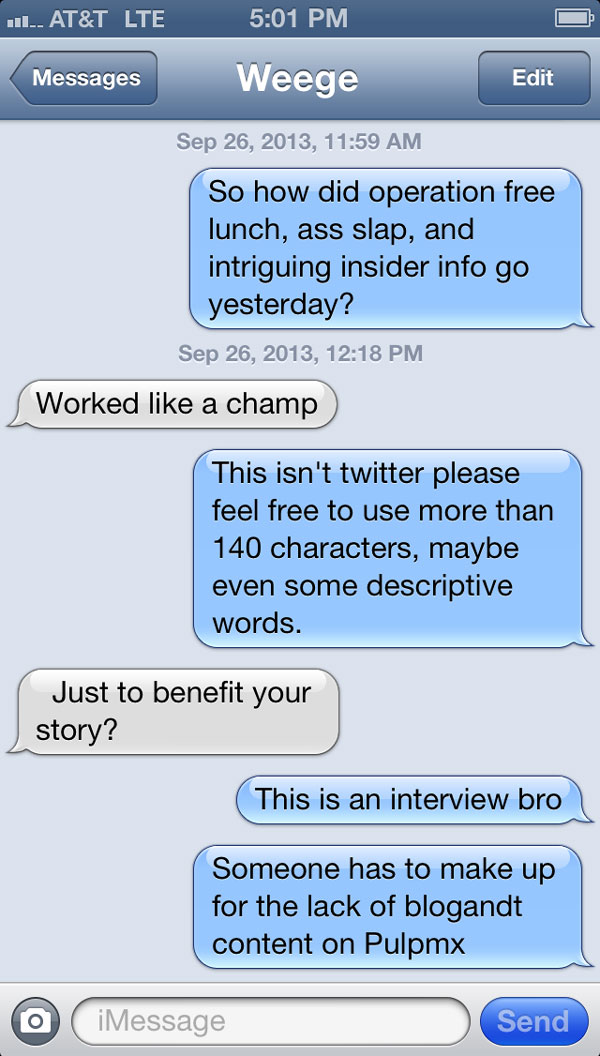Focus the iMessage text field
Screen dimensions: 600x1056
(270, 1021)
